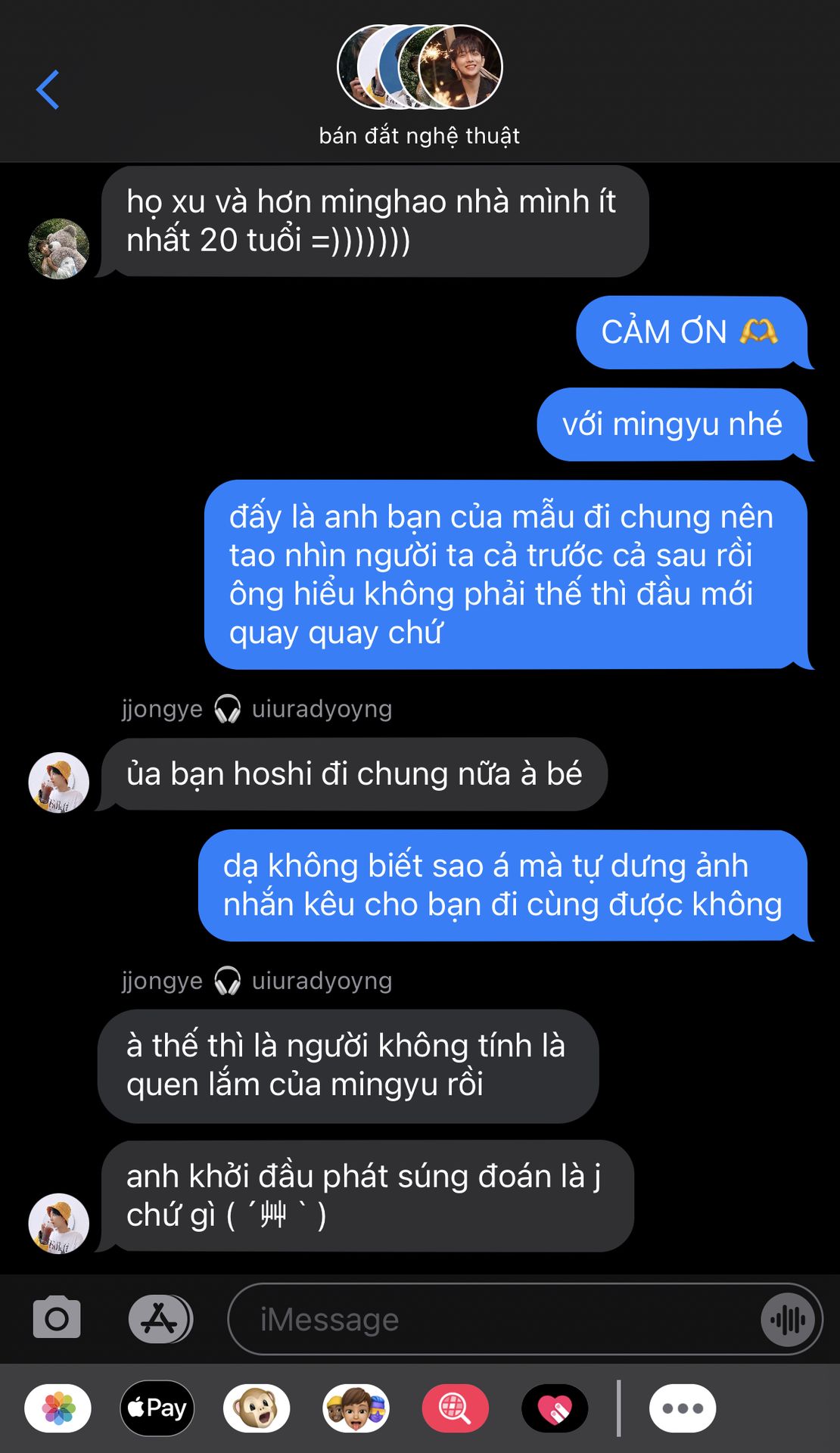Search images with the red globe icon
The height and width of the screenshot is (1453, 840).
tap(455, 1408)
